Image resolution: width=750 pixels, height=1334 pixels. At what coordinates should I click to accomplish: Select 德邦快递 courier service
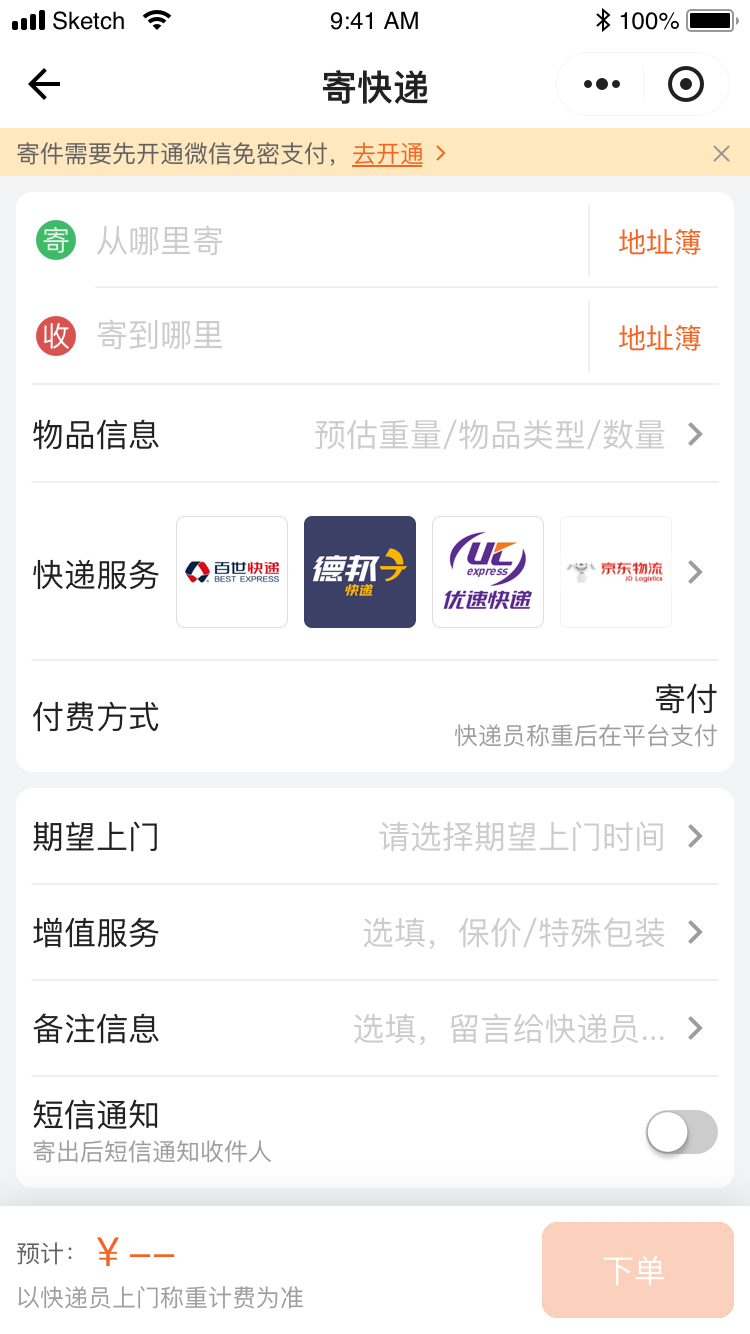point(360,572)
